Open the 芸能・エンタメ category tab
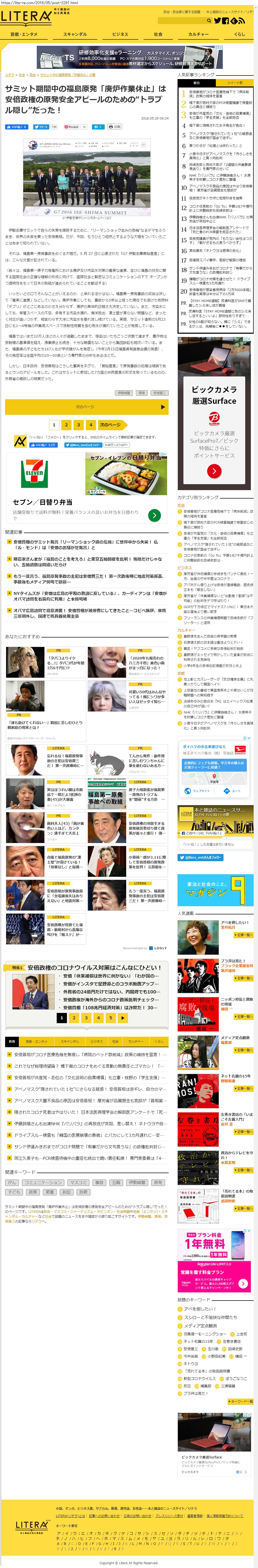Screen dimensions: 258x1568 pyautogui.click(x=24, y=34)
